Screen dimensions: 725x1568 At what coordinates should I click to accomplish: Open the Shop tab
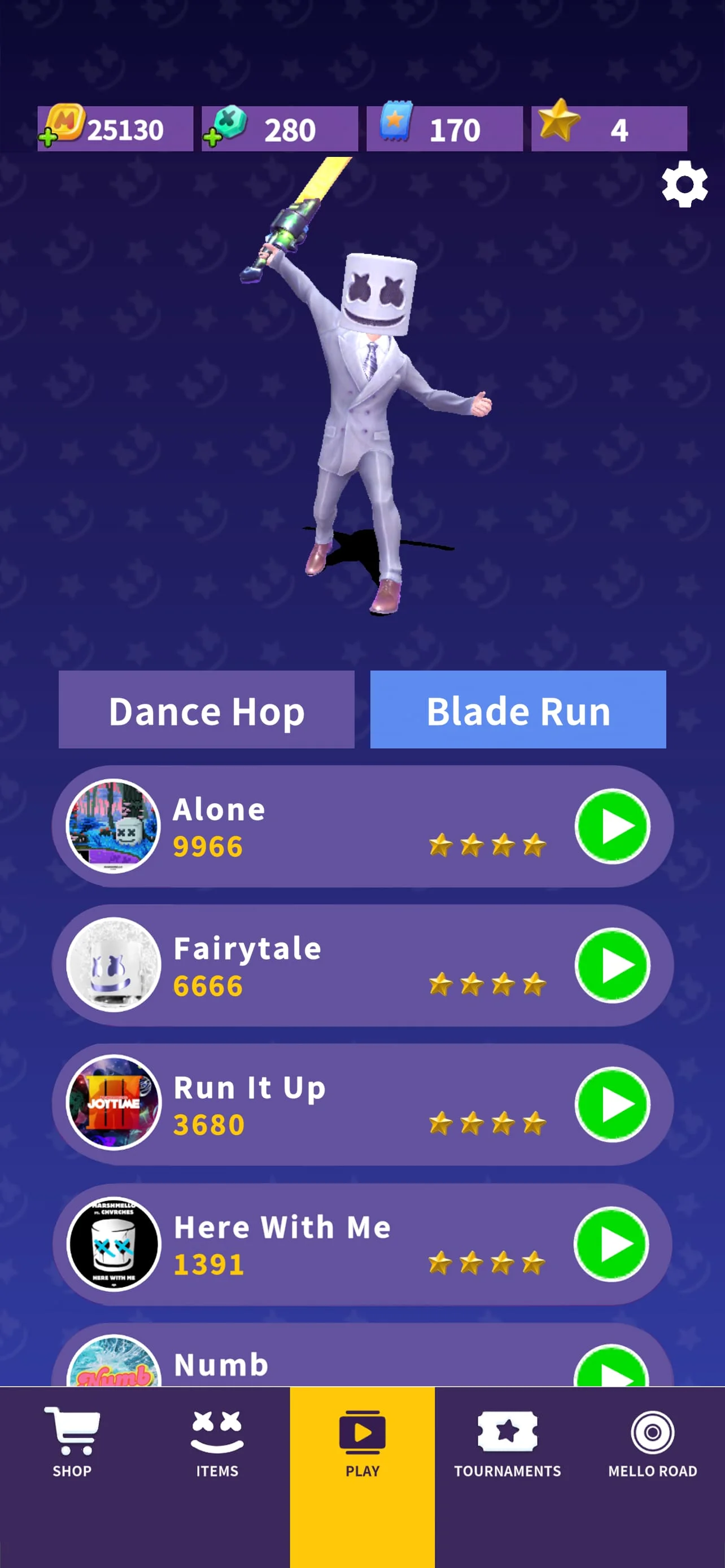[x=72, y=1443]
